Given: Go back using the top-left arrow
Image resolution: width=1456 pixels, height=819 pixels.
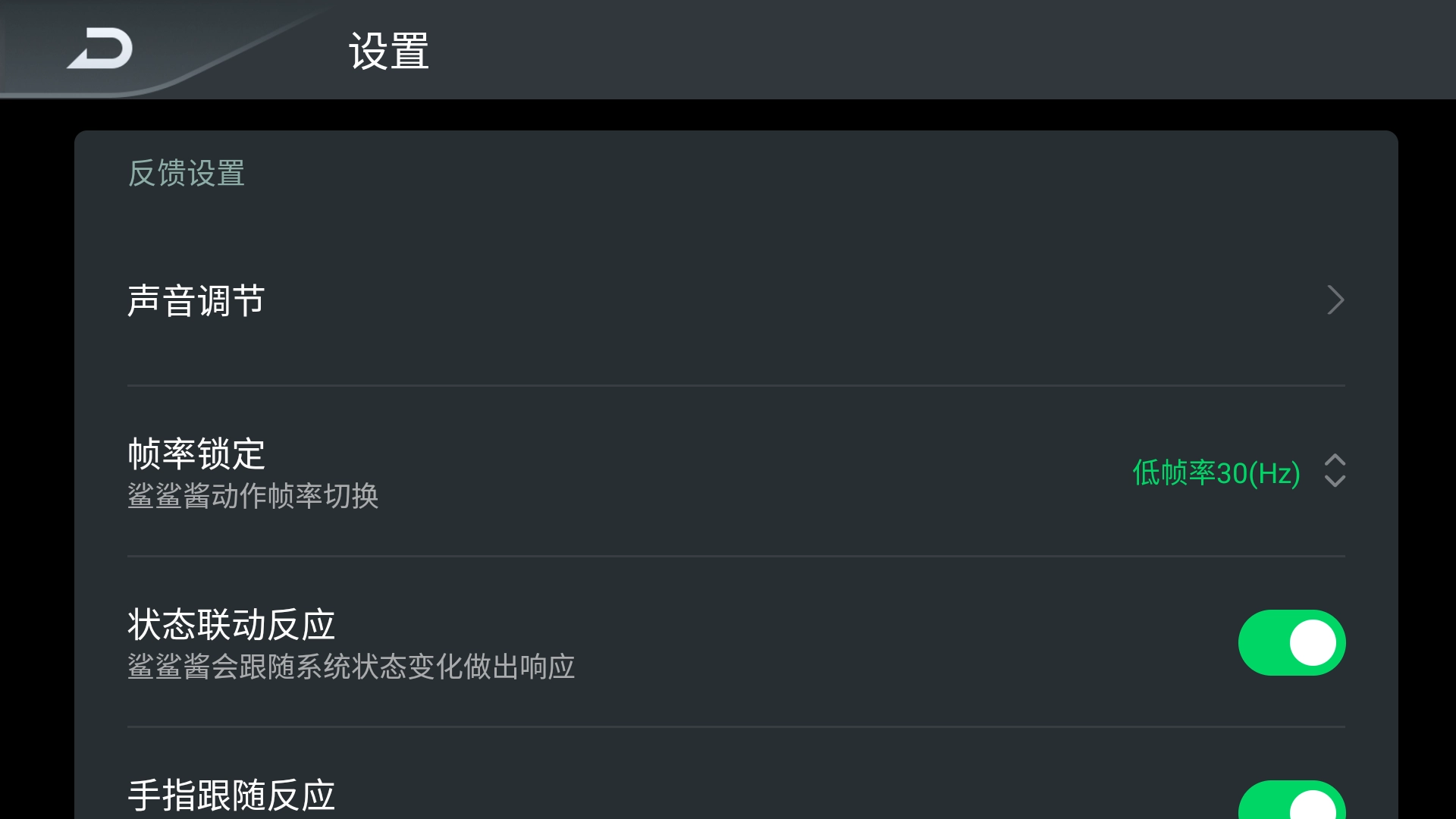Looking at the screenshot, I should (x=100, y=49).
